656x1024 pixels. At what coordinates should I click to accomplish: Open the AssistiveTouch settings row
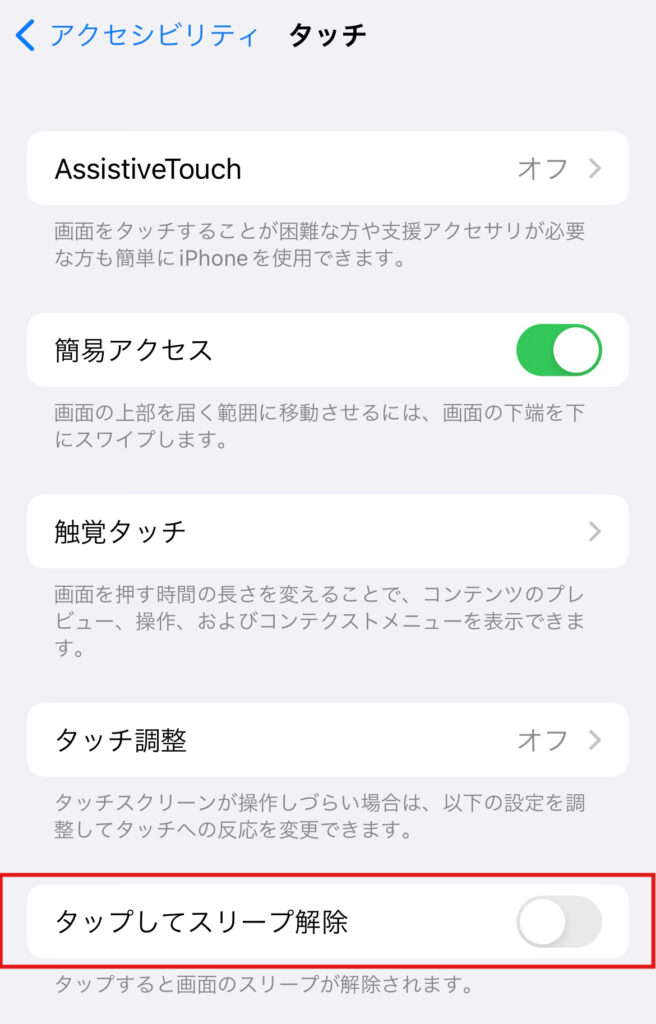tap(327, 168)
